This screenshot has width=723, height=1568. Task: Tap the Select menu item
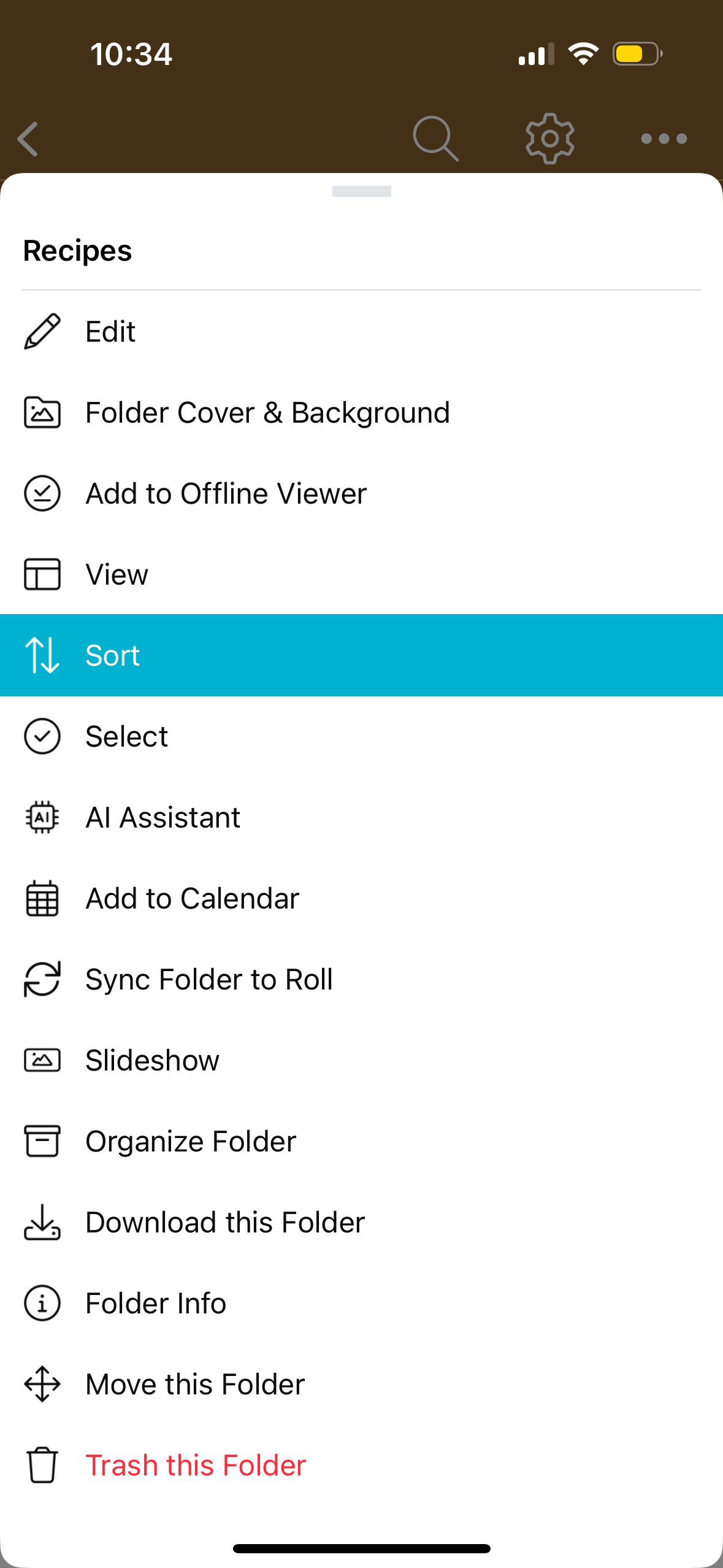pos(361,736)
